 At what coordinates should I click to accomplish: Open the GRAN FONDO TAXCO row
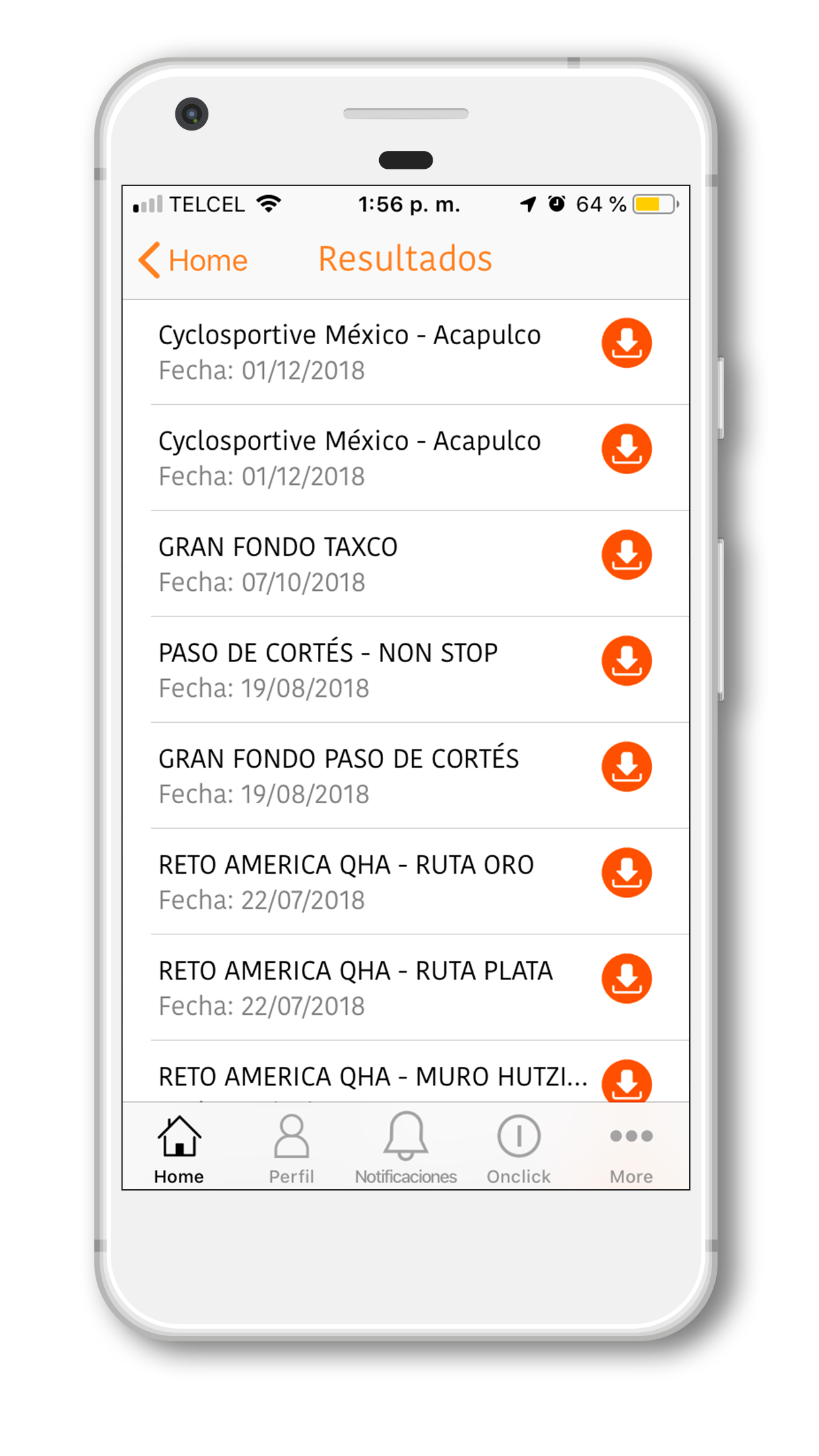coord(406,564)
